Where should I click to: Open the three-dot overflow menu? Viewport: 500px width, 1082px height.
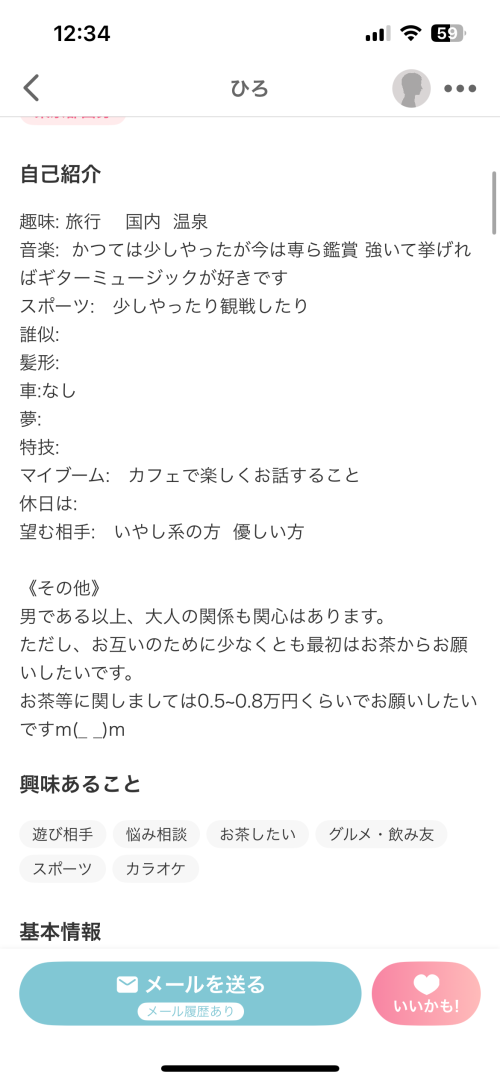pyautogui.click(x=460, y=89)
